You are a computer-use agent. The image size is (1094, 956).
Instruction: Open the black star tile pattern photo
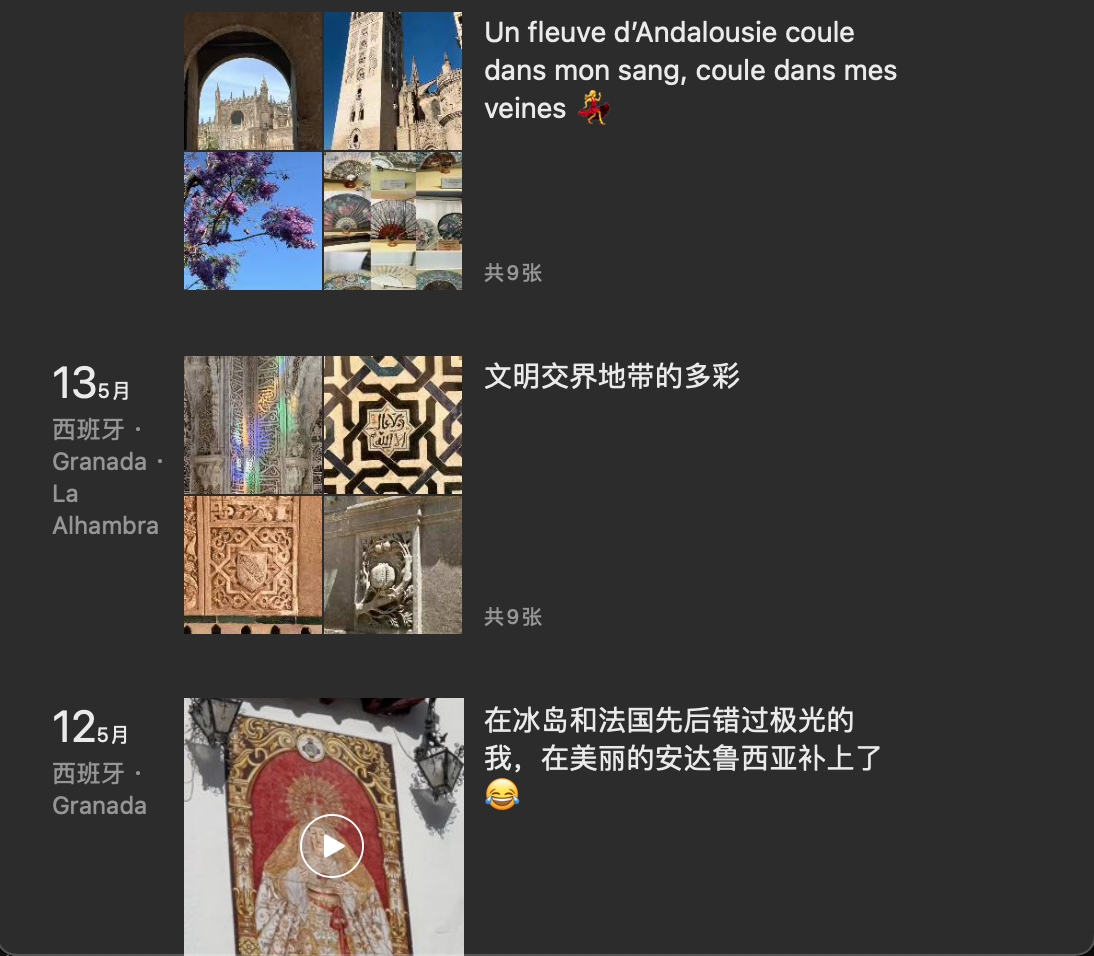393,425
